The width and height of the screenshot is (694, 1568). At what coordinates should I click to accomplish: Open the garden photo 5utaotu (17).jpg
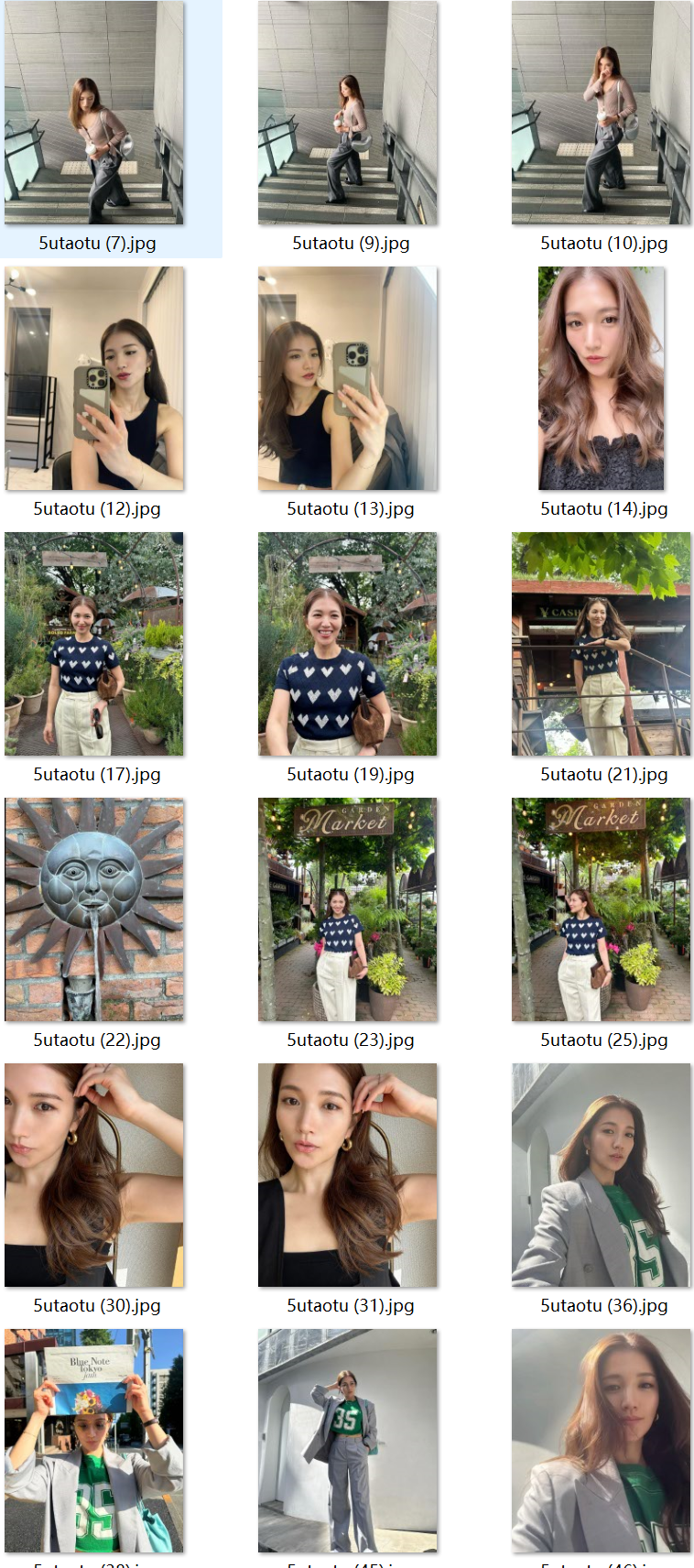click(94, 644)
